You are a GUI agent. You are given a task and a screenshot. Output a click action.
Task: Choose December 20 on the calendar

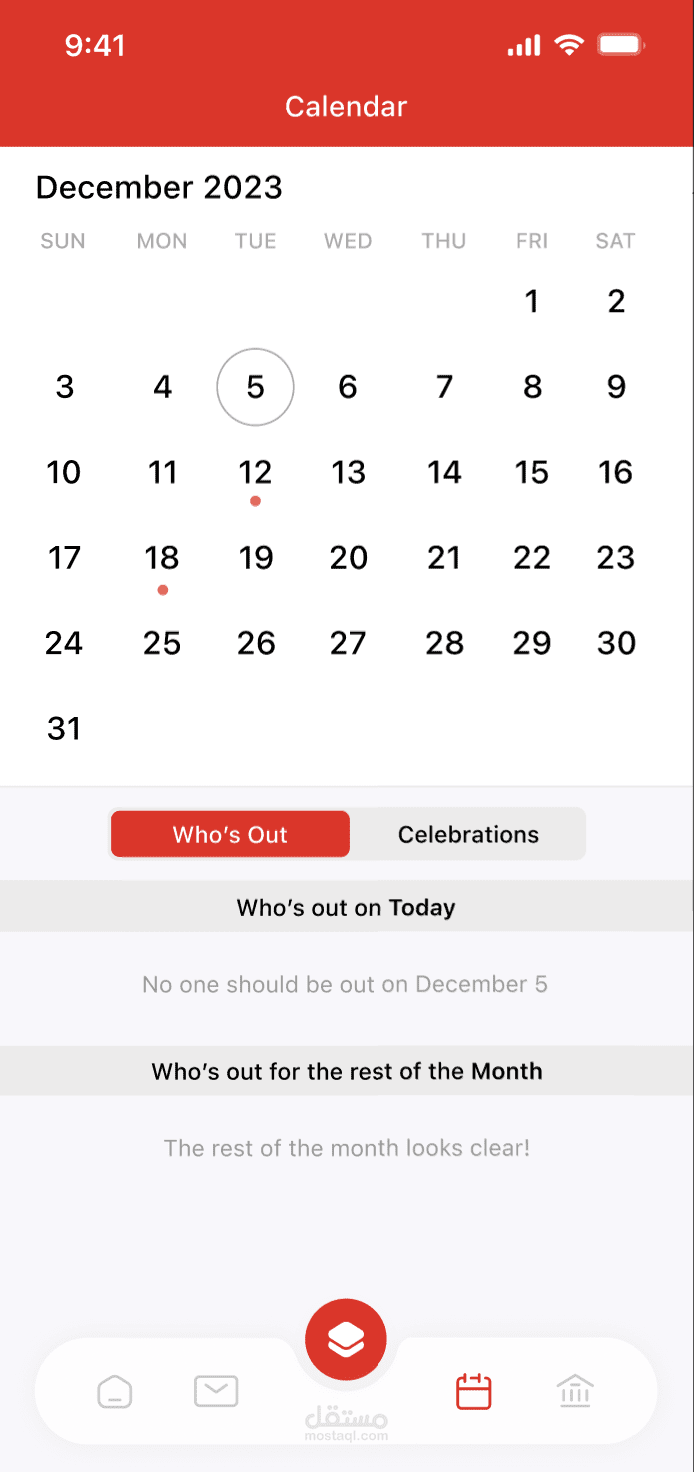point(348,557)
